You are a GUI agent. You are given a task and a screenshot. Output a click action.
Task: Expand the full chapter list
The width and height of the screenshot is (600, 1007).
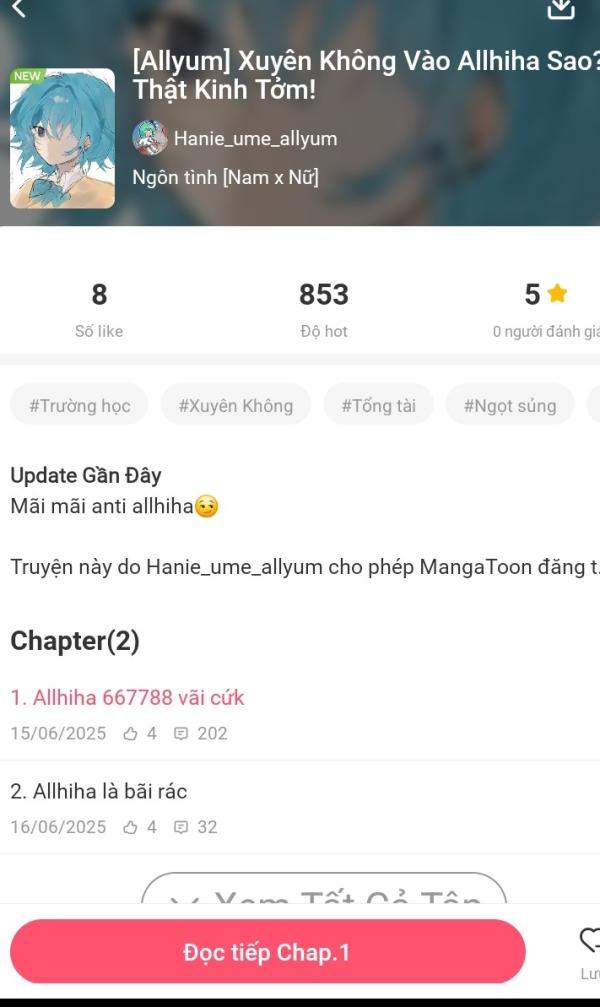[x=323, y=889]
